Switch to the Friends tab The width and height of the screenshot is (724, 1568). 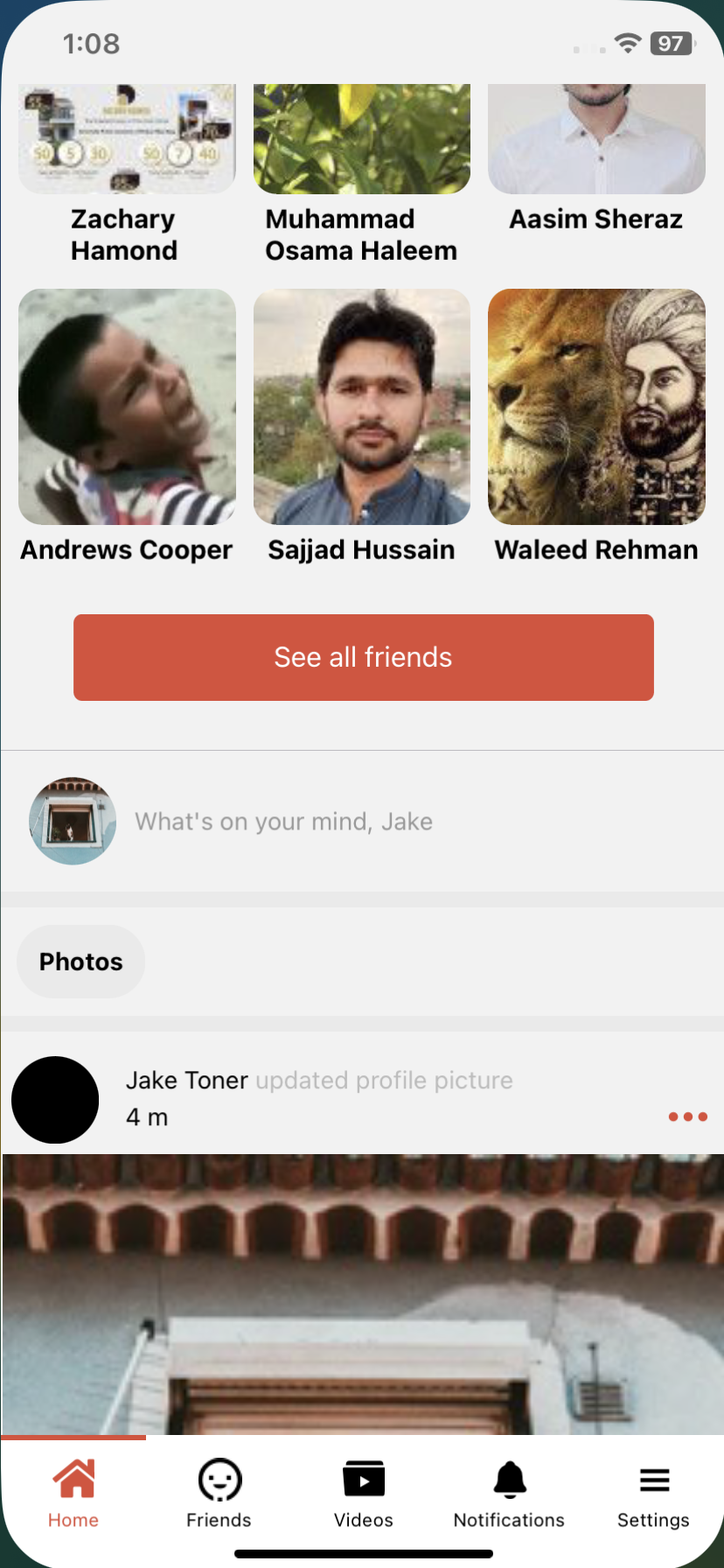click(219, 1493)
